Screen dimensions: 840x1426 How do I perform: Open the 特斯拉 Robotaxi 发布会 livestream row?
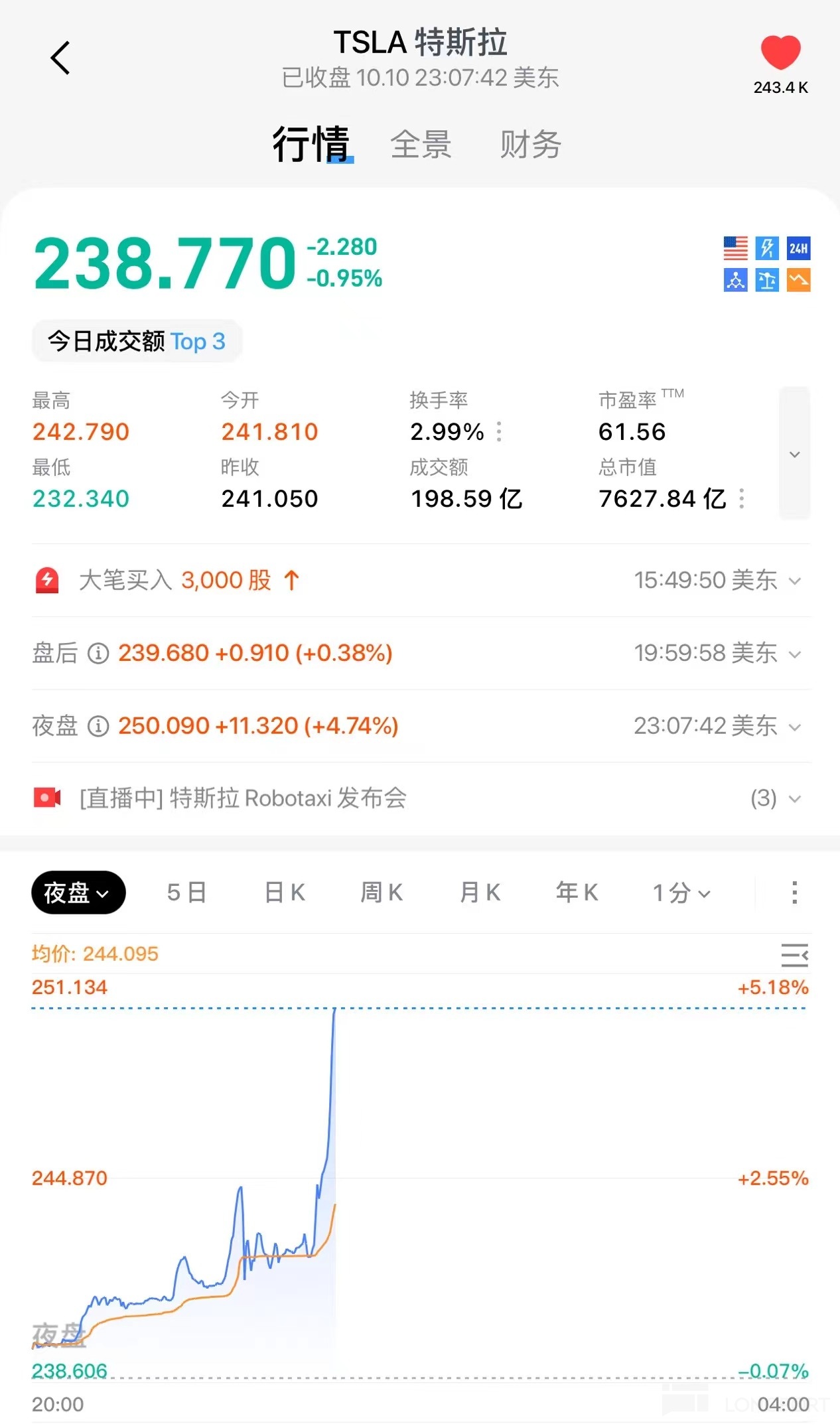243,798
